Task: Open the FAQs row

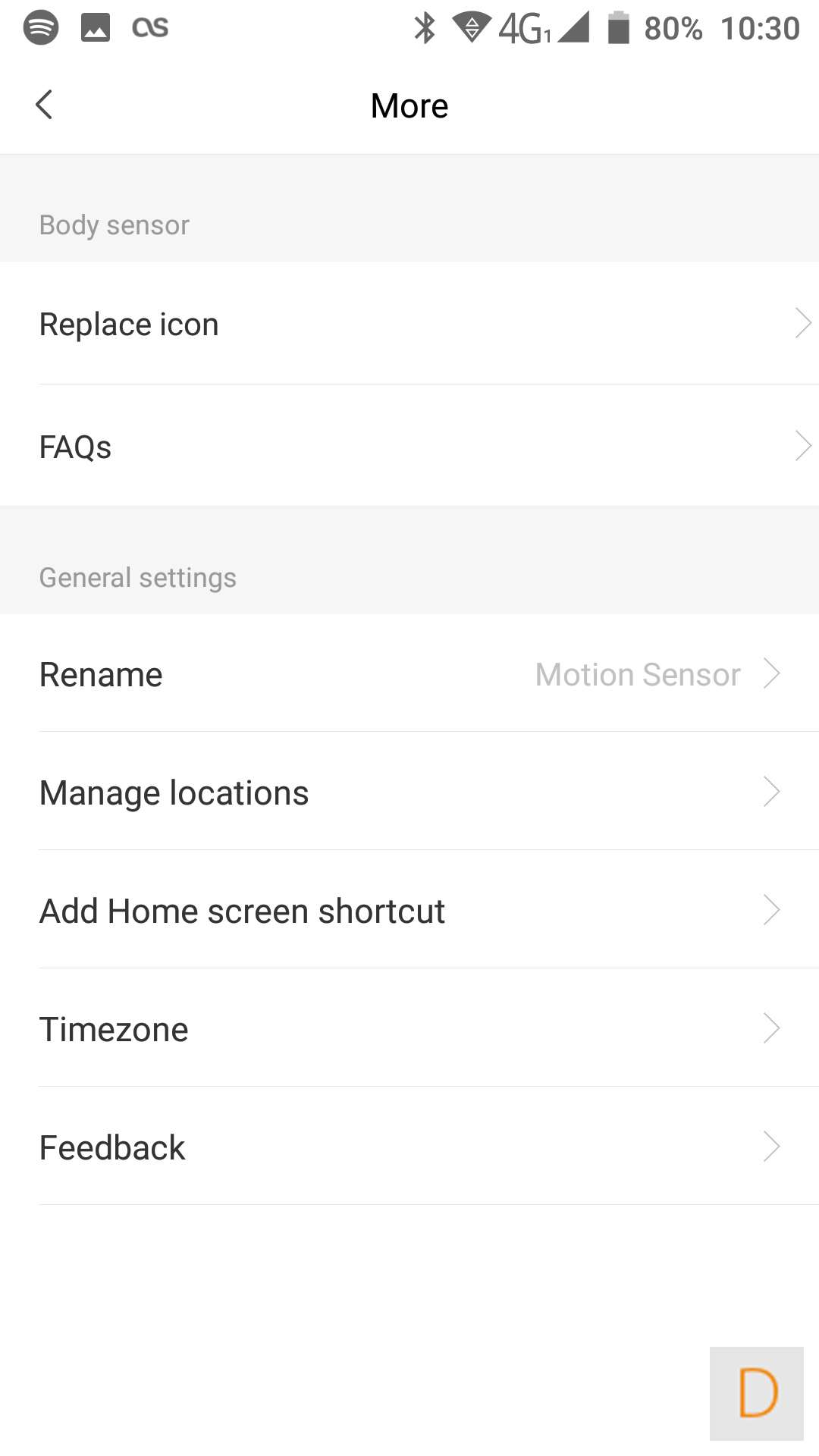Action: [x=409, y=447]
